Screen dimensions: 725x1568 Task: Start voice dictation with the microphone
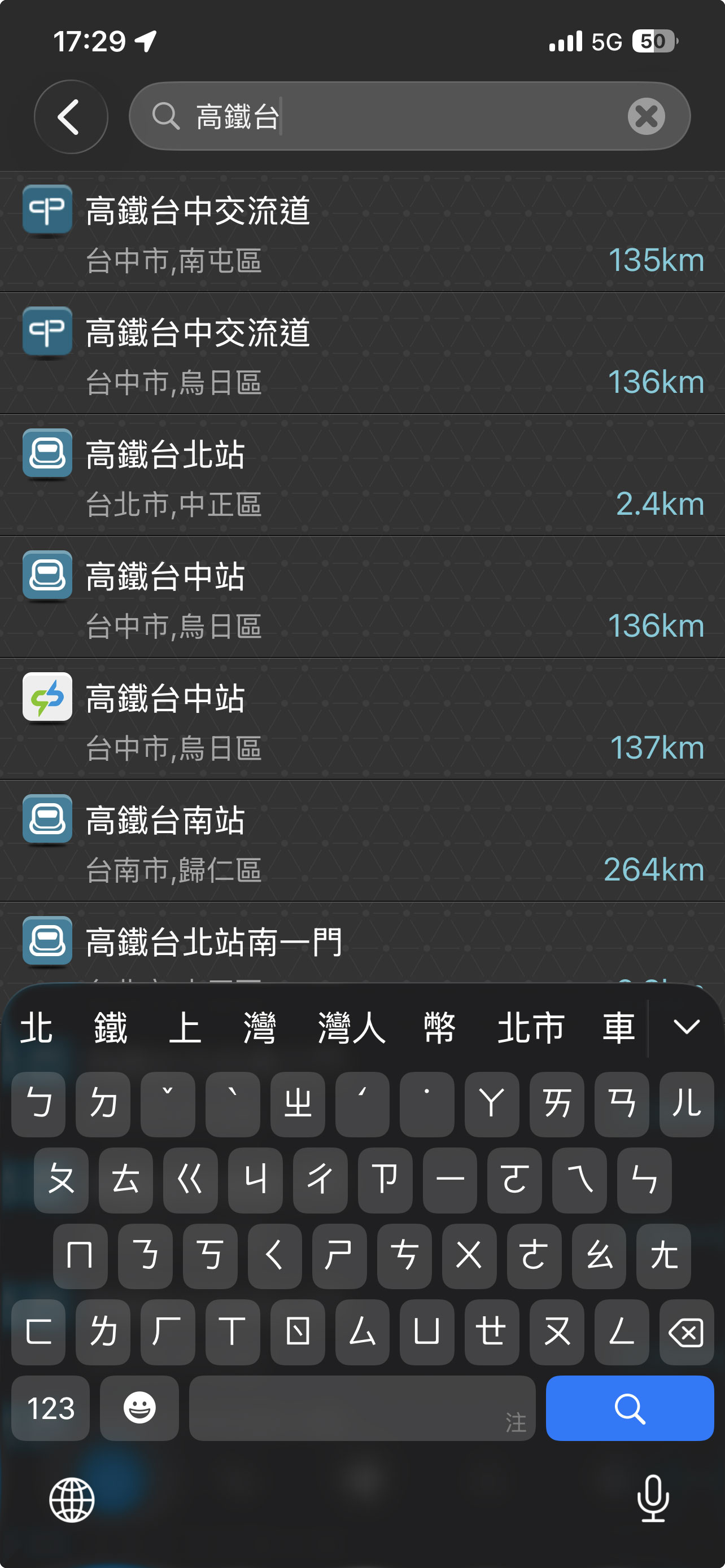click(653, 1499)
